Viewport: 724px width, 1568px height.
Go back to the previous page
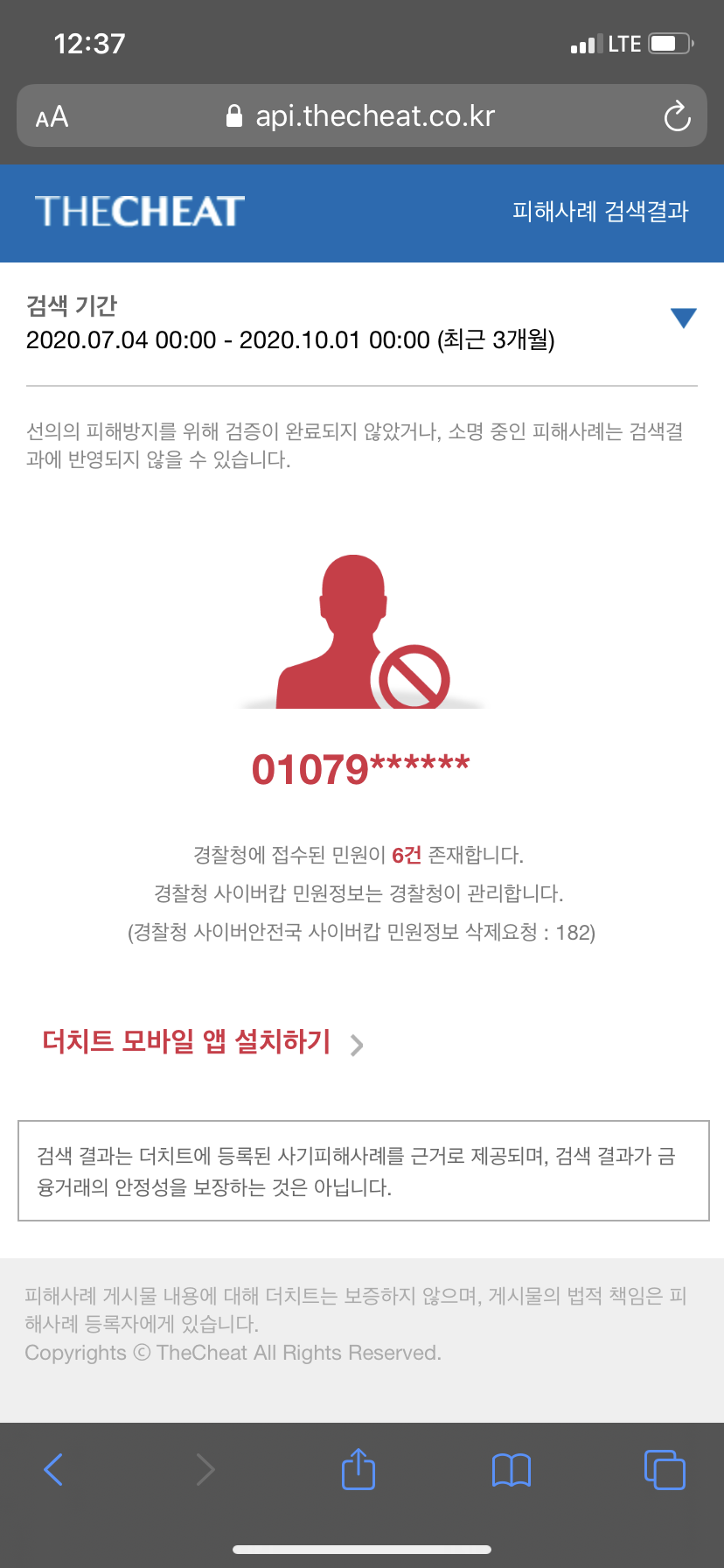53,1469
